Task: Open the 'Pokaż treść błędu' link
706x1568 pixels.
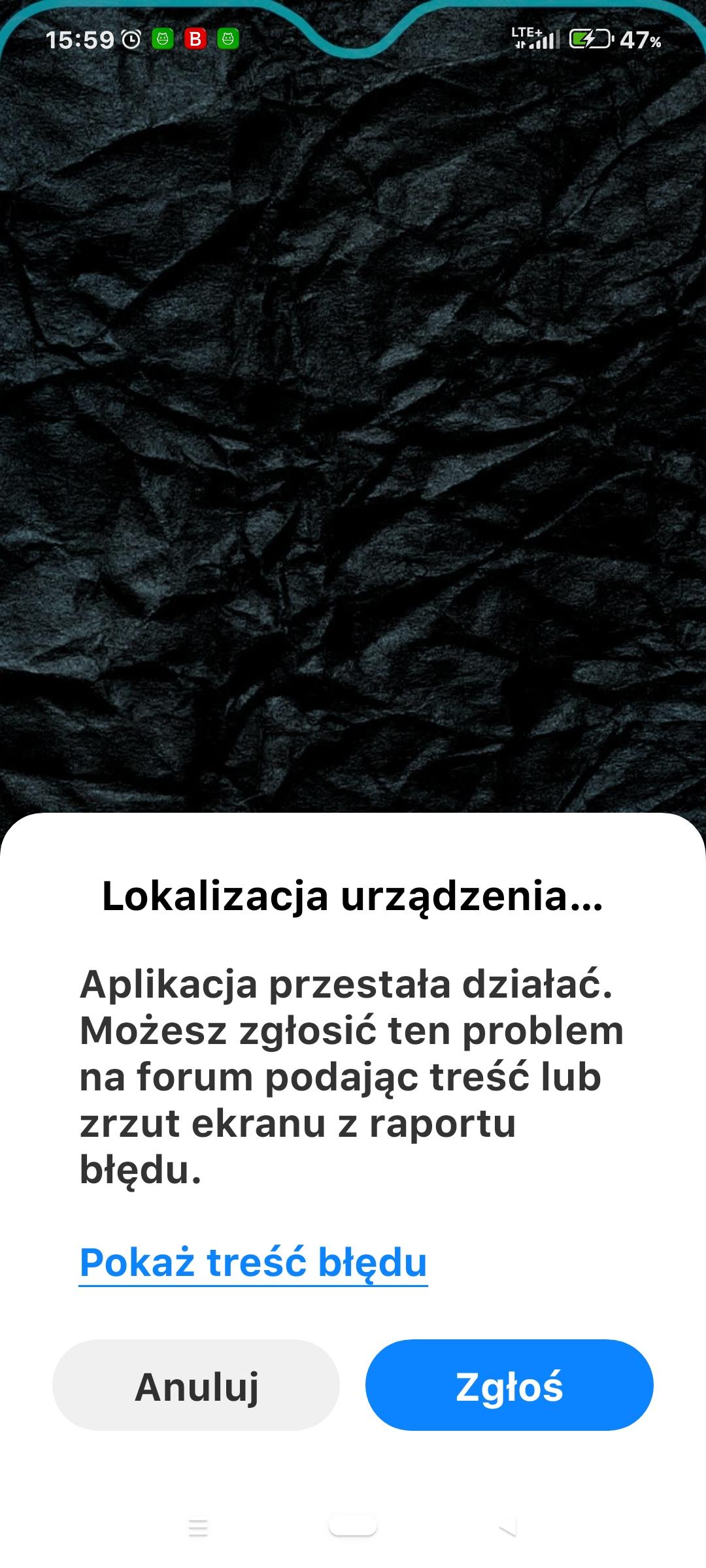Action: (253, 1262)
